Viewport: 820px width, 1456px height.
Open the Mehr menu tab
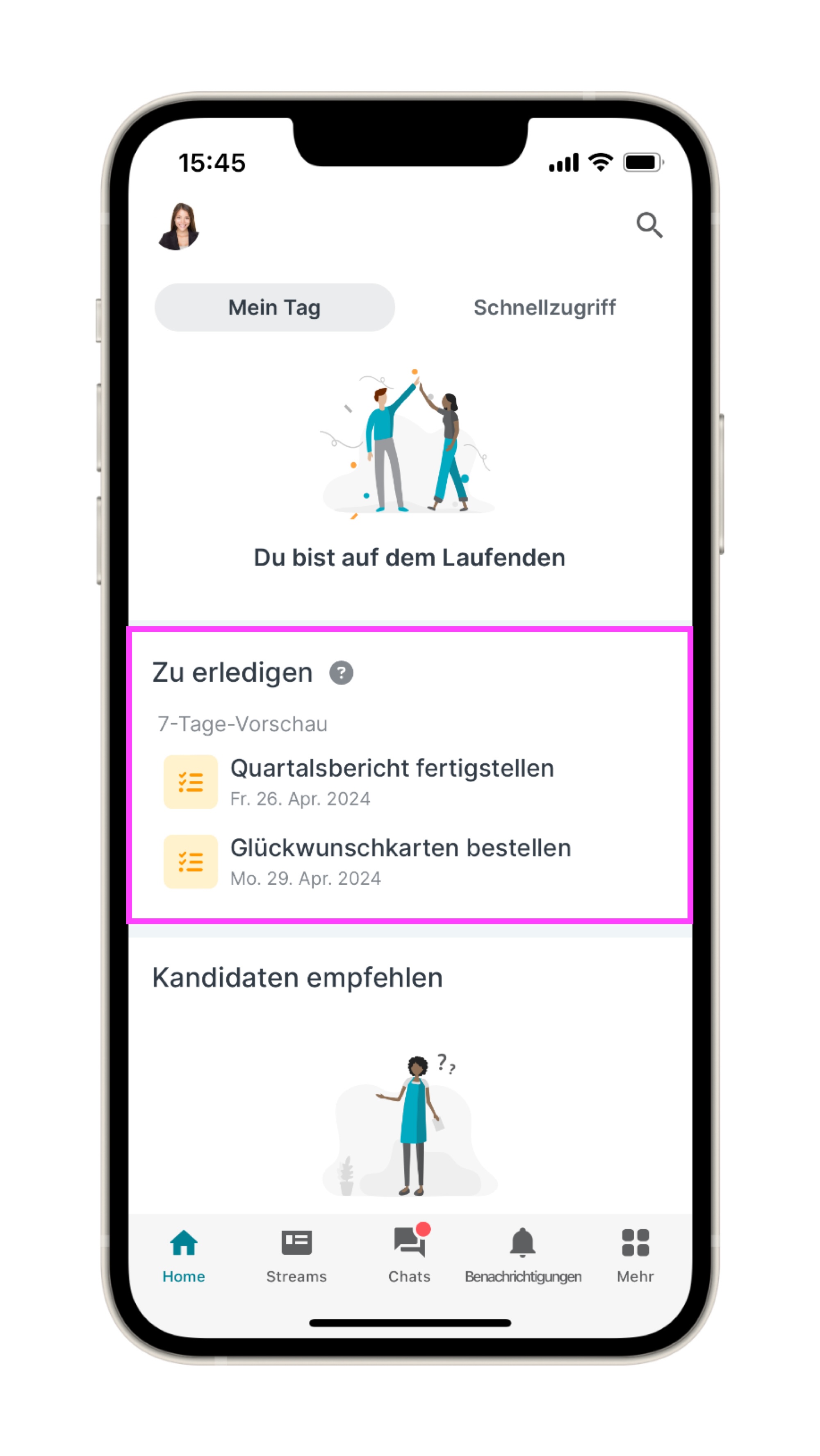coord(635,1255)
